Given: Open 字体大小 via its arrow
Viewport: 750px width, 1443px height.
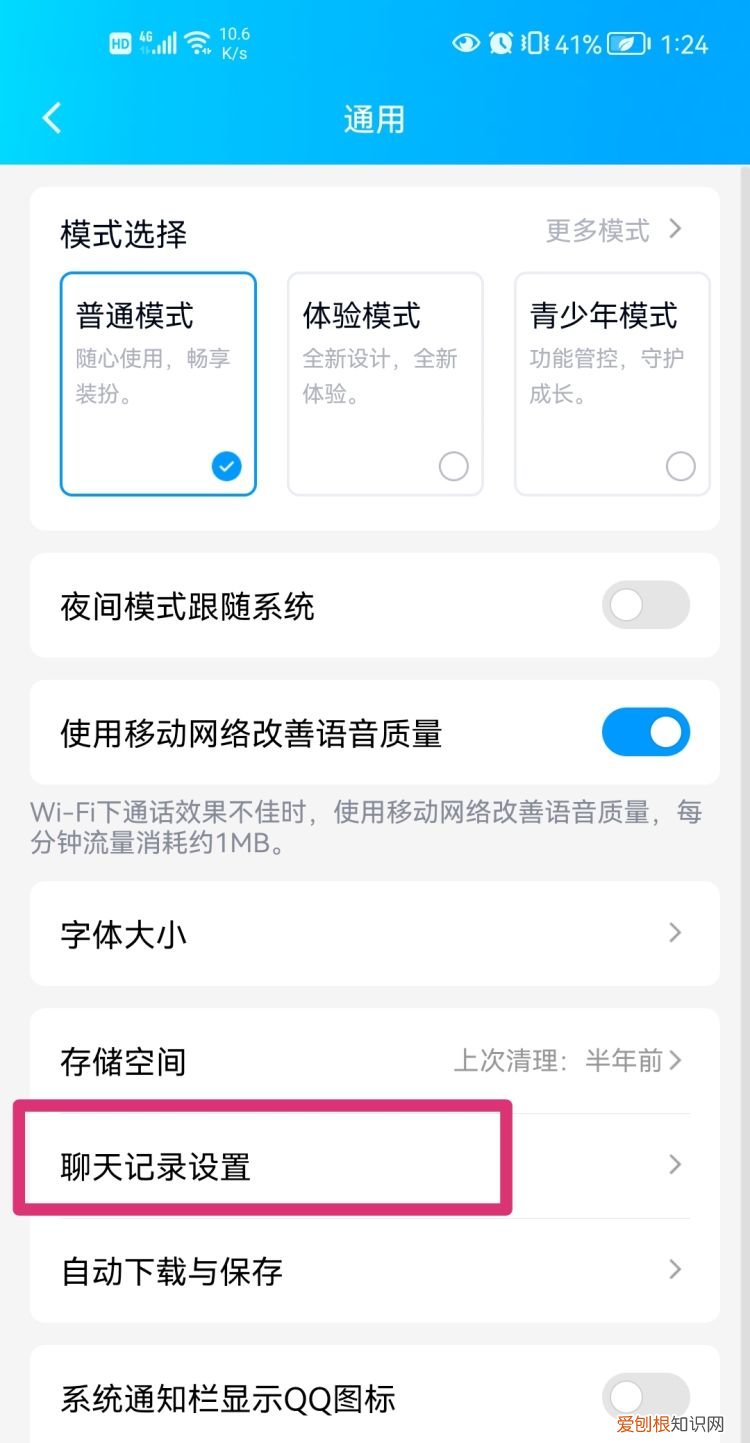Looking at the screenshot, I should point(675,934).
